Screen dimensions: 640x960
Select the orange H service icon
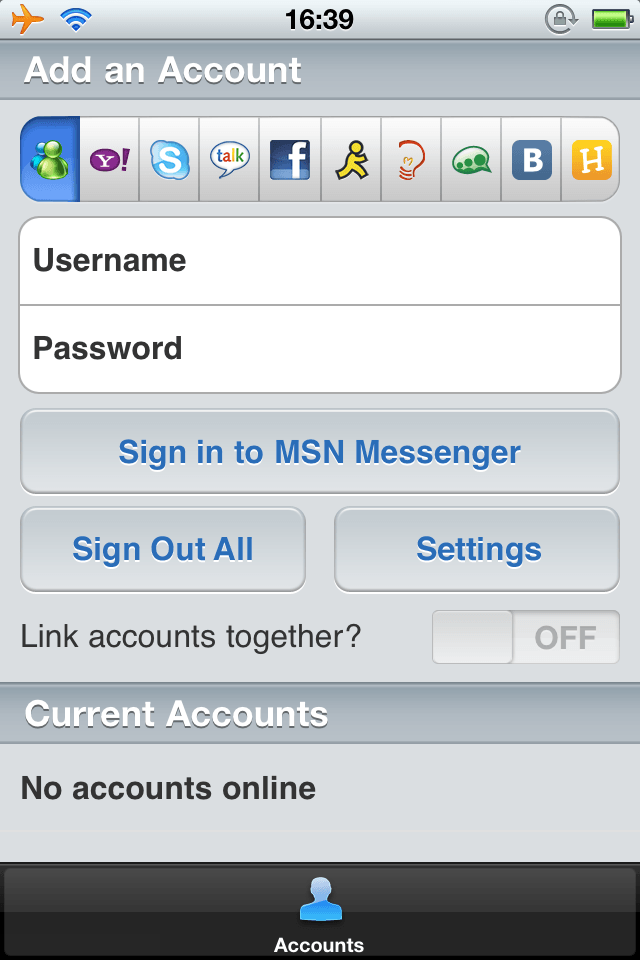tap(591, 160)
